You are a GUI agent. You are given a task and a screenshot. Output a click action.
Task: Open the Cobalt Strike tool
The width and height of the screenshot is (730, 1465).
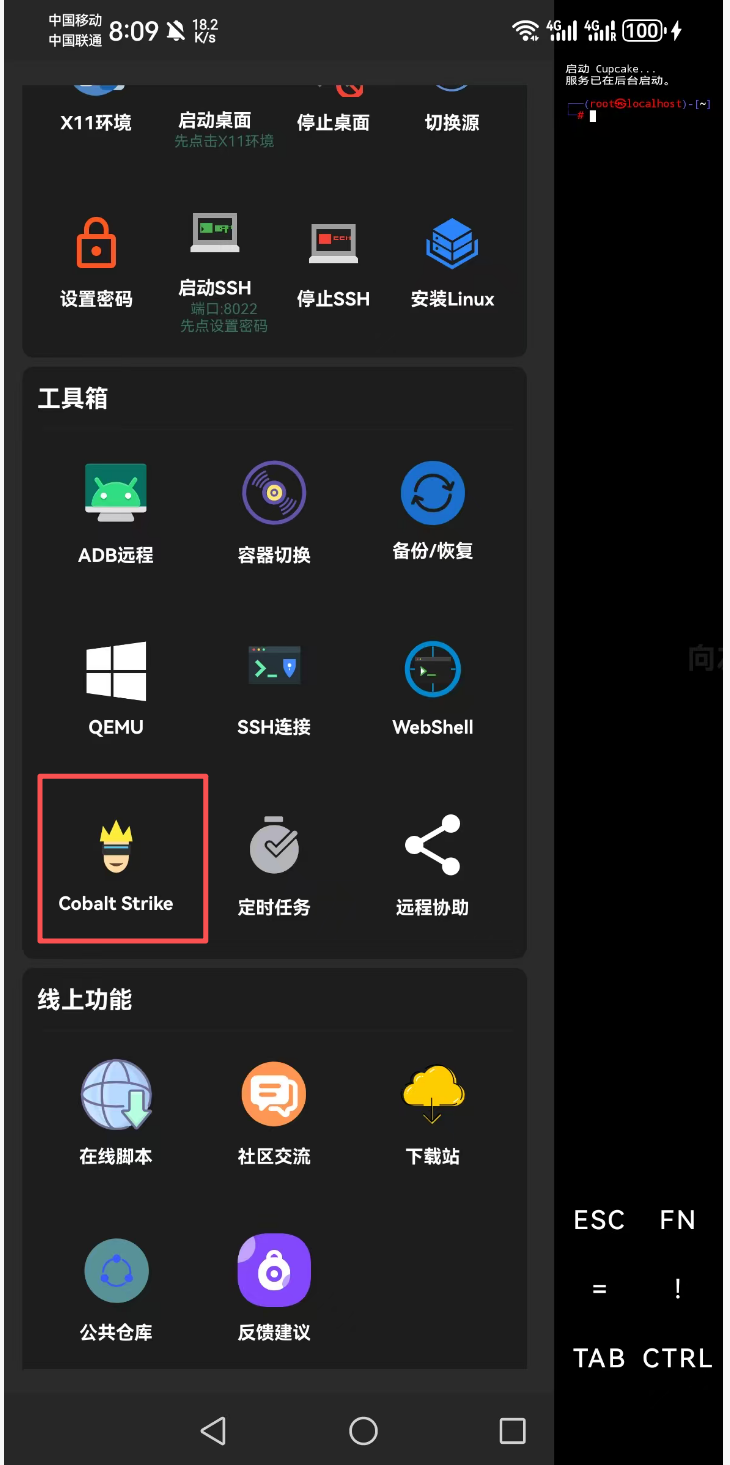(116, 860)
